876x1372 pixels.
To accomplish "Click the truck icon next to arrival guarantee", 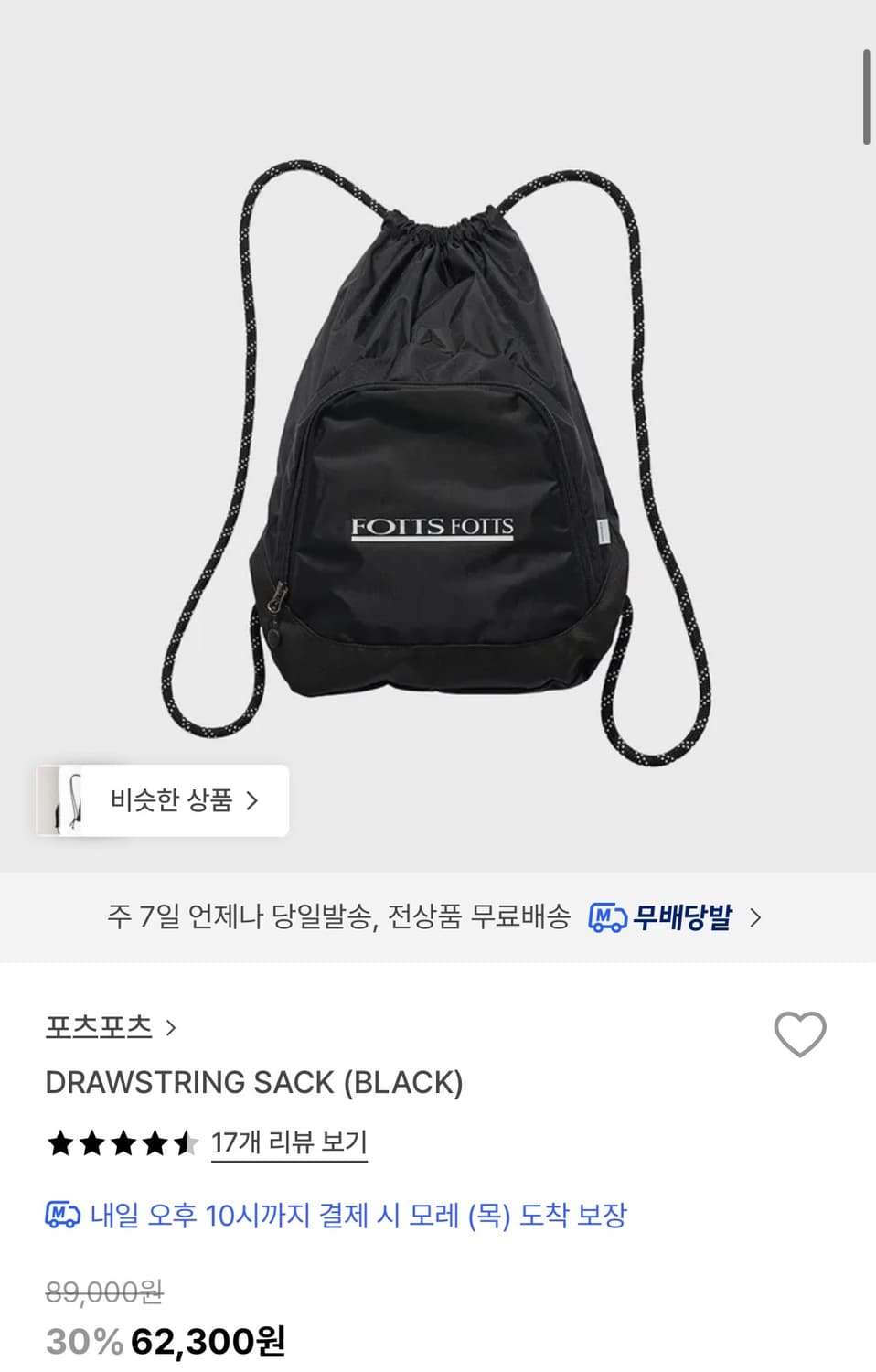I will tap(58, 1216).
